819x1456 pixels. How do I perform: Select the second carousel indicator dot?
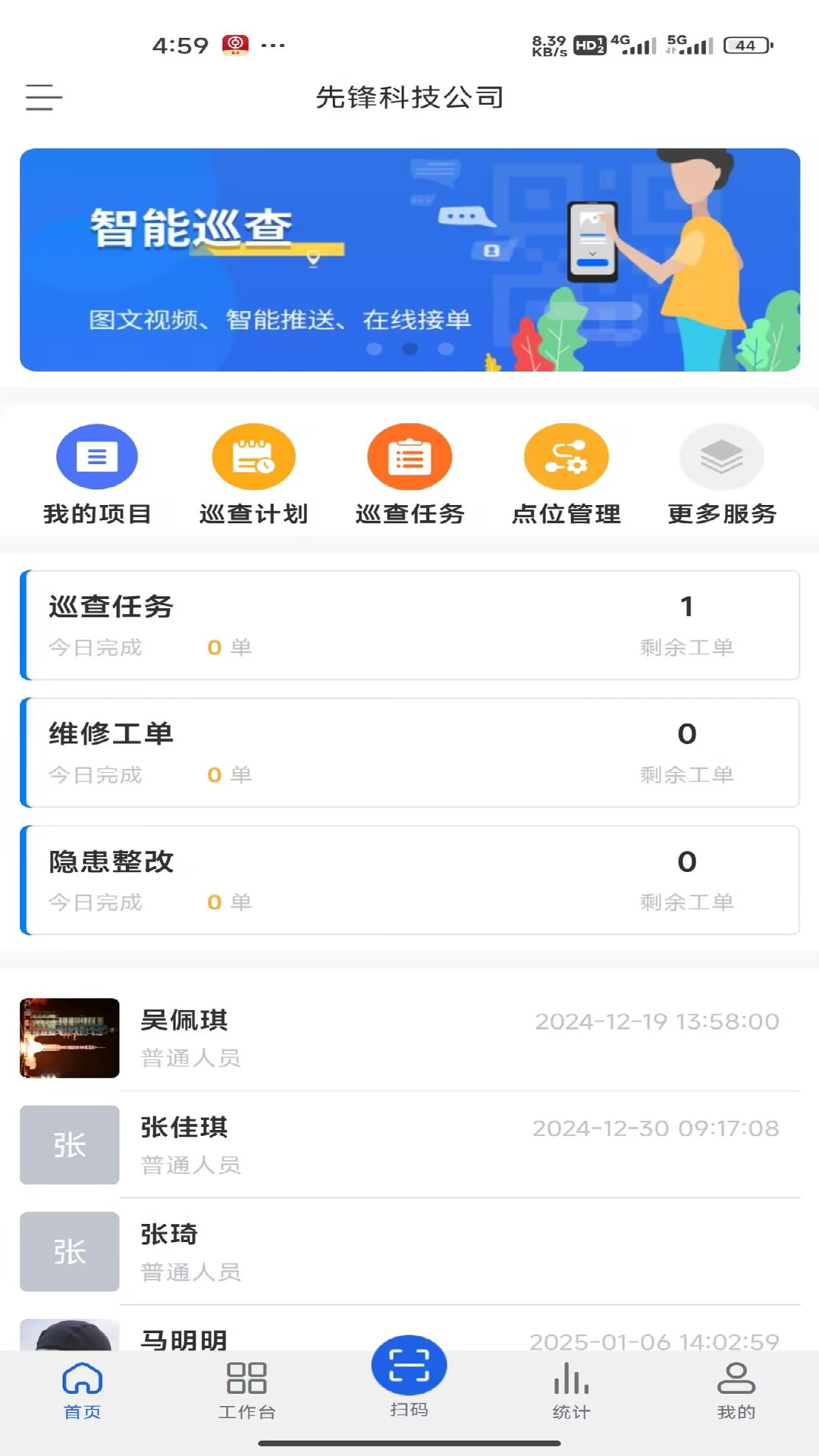coord(409,347)
